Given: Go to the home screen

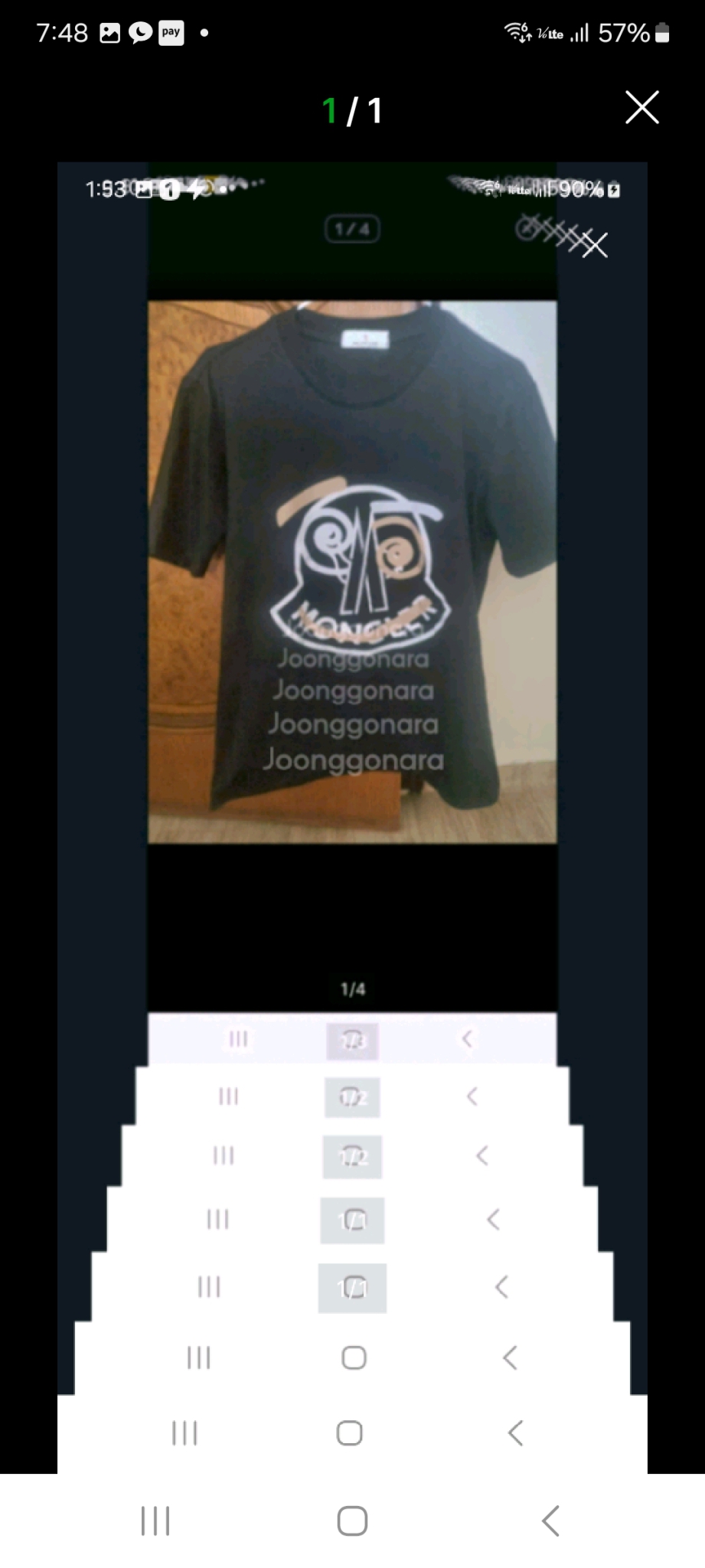Looking at the screenshot, I should pyautogui.click(x=352, y=1521).
